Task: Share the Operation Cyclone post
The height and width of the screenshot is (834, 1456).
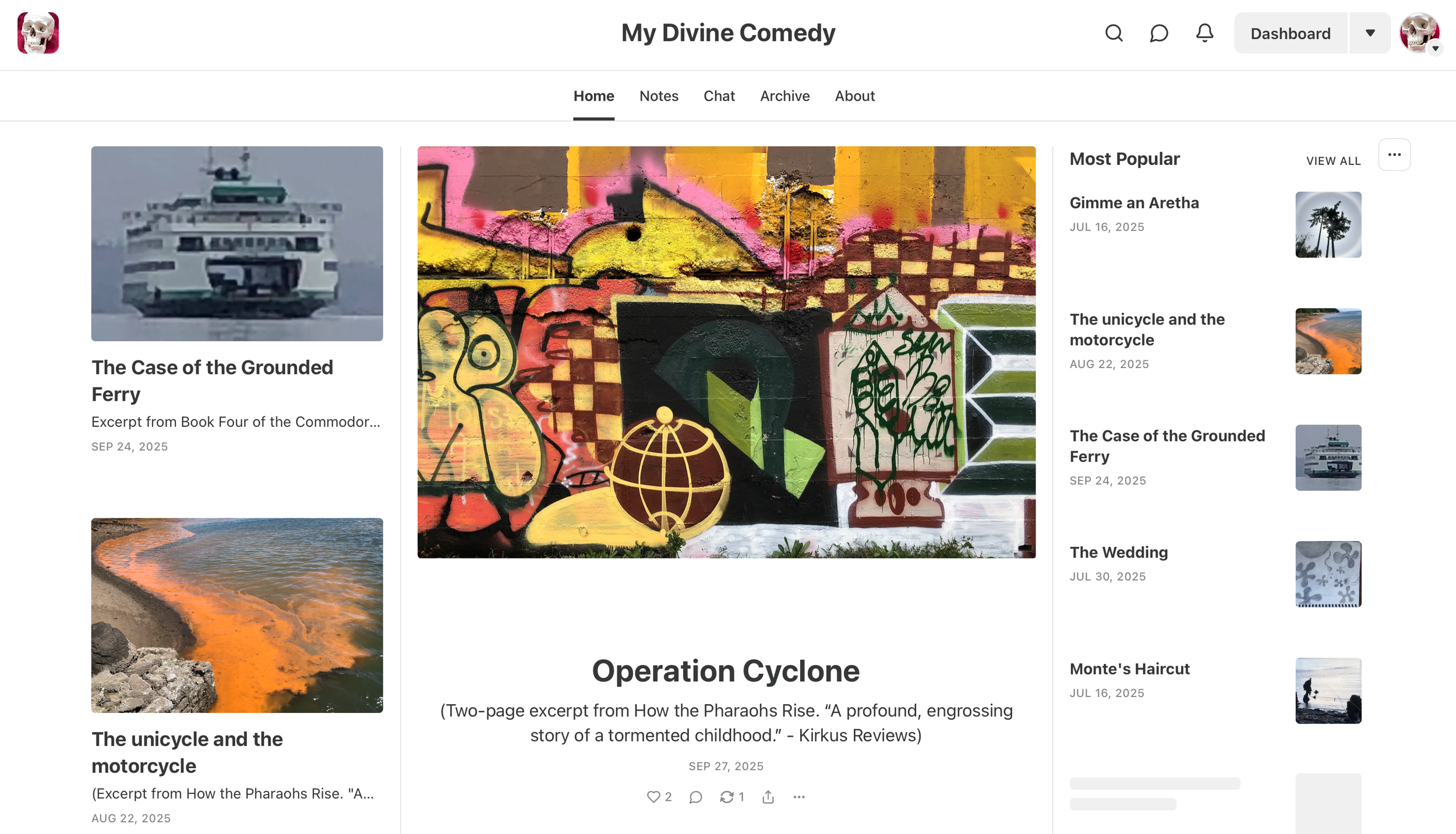Action: click(x=768, y=797)
